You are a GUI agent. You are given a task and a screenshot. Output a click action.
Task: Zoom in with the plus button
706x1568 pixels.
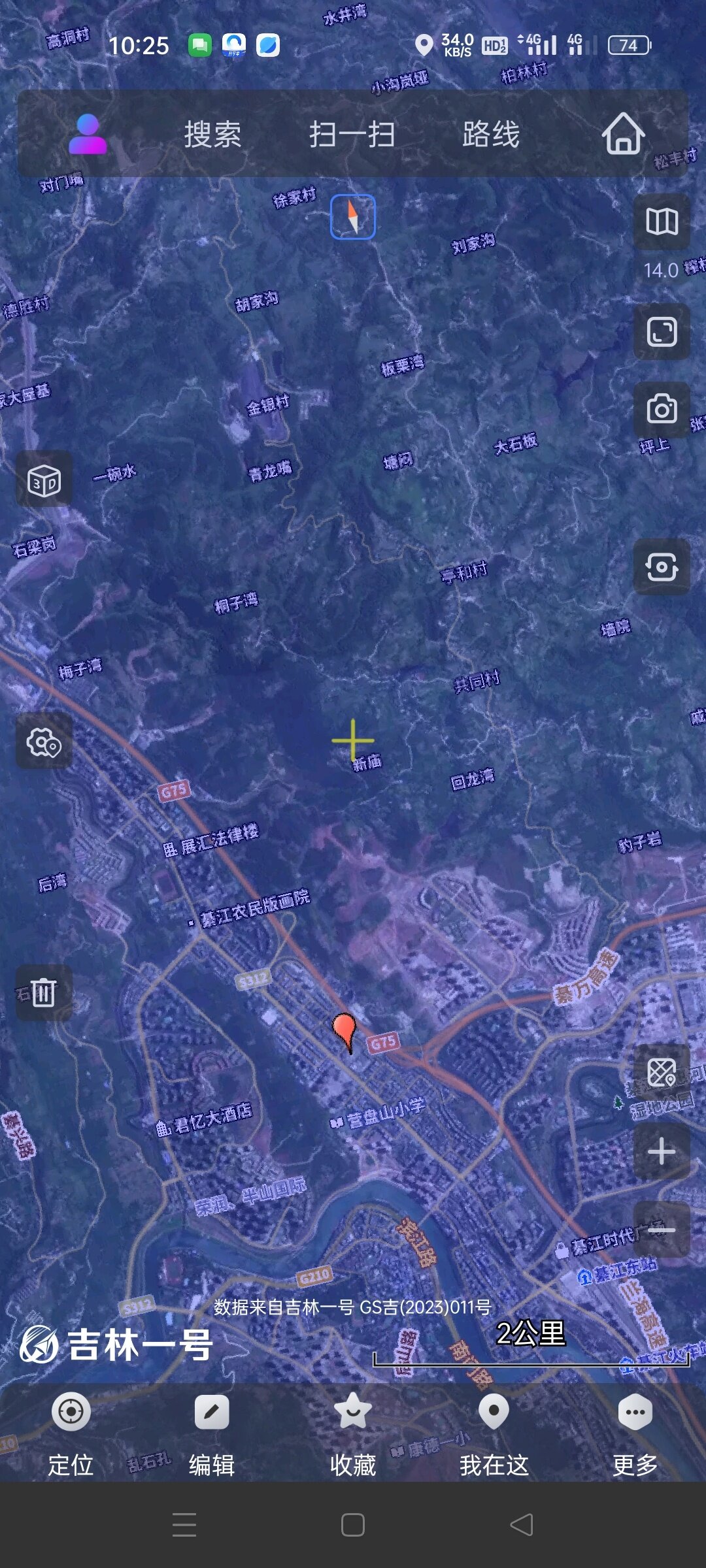(x=662, y=1151)
